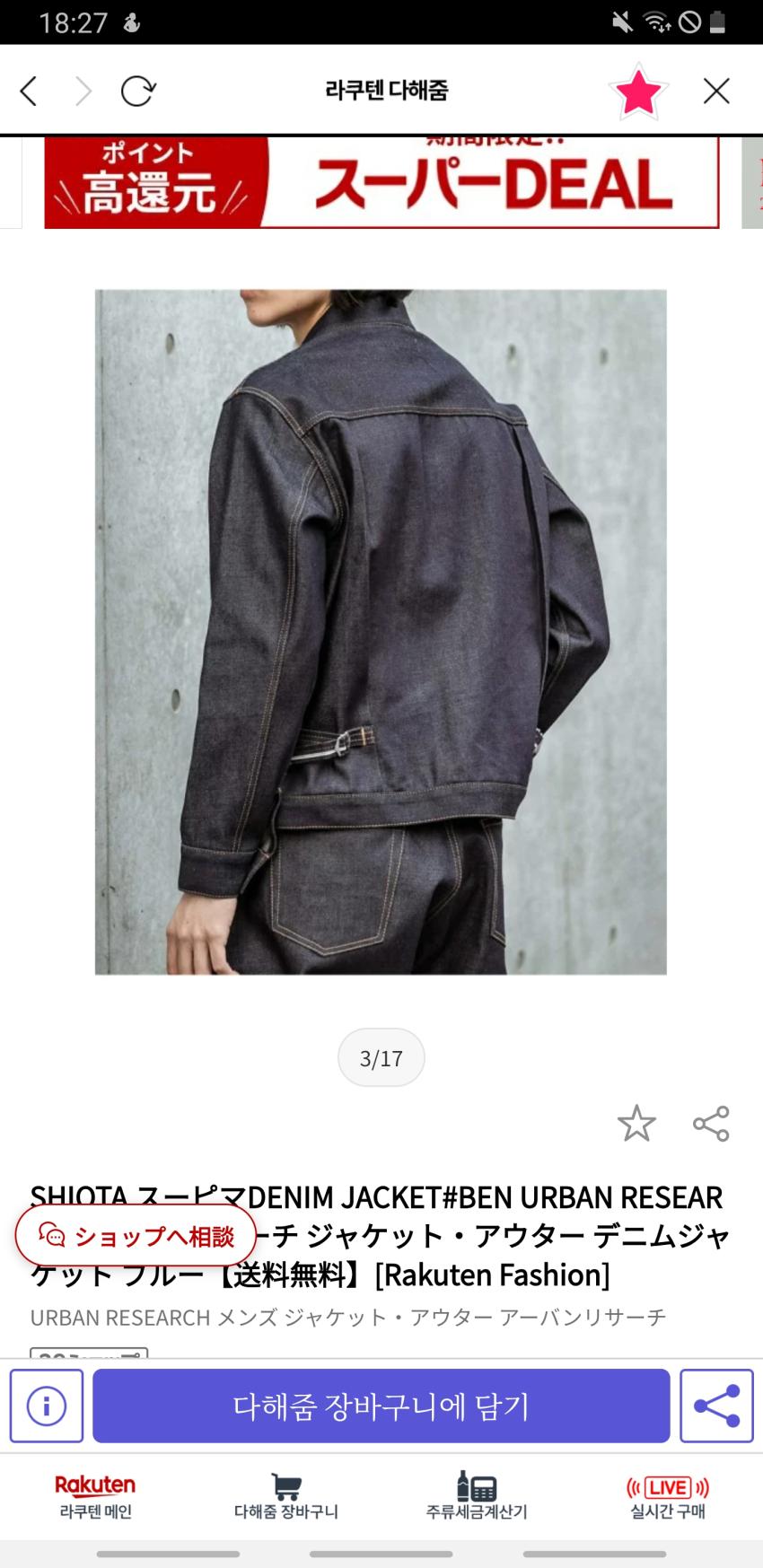Viewport: 763px width, 1568px height.
Task: Tap 다해줌 장바구니에 담기
Action: pos(381,1406)
